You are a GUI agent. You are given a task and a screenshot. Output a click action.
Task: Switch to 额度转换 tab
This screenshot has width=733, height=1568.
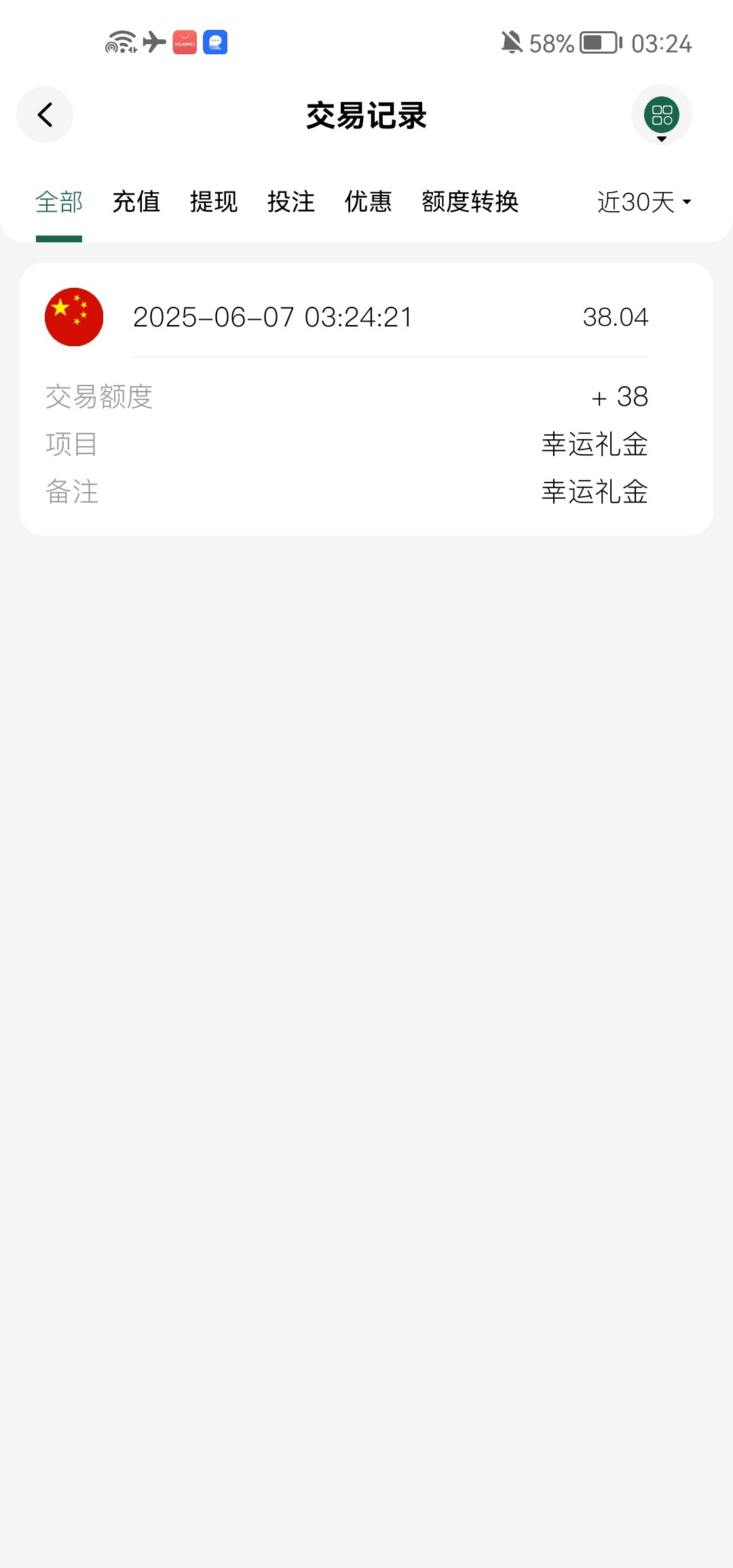click(470, 202)
